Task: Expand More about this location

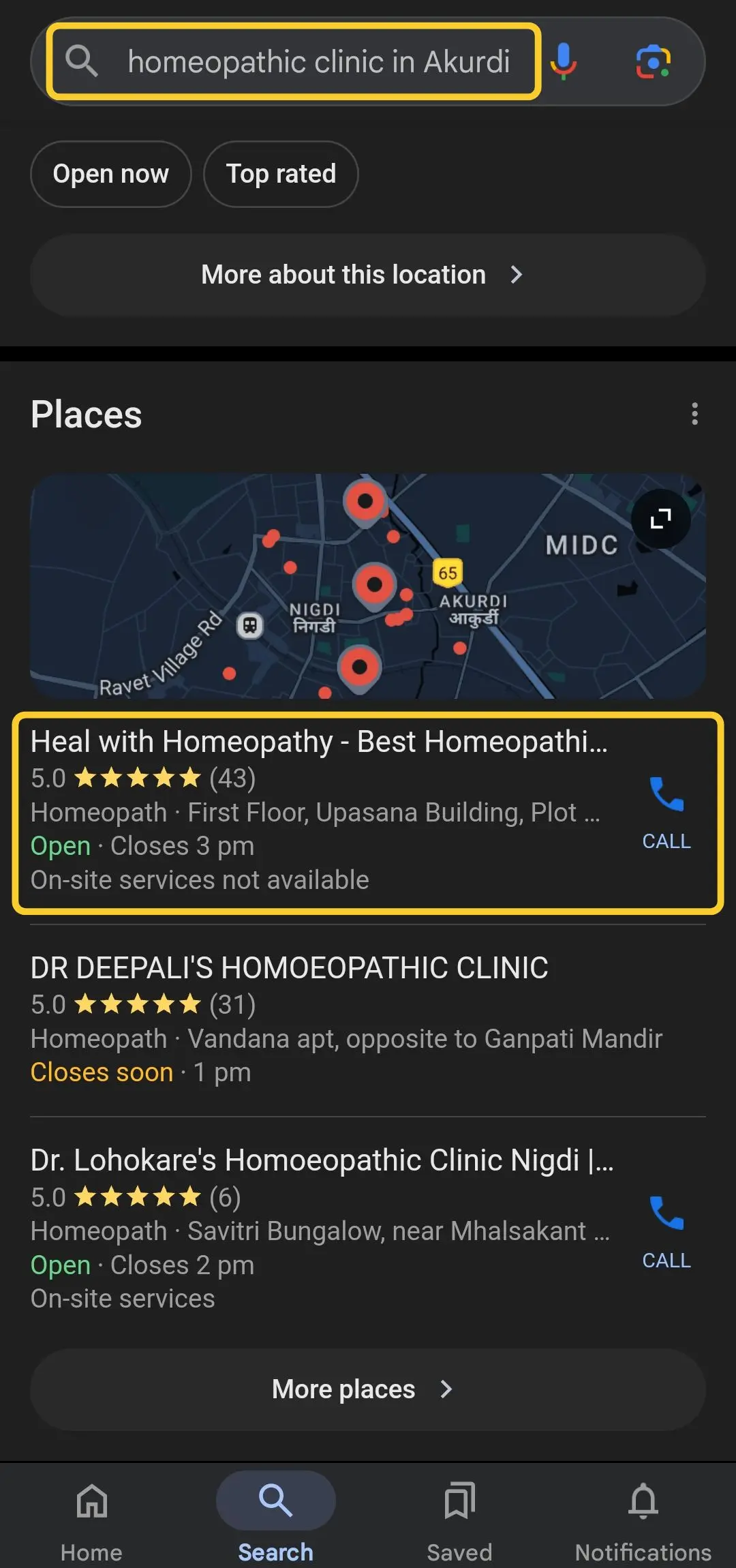Action: (367, 275)
